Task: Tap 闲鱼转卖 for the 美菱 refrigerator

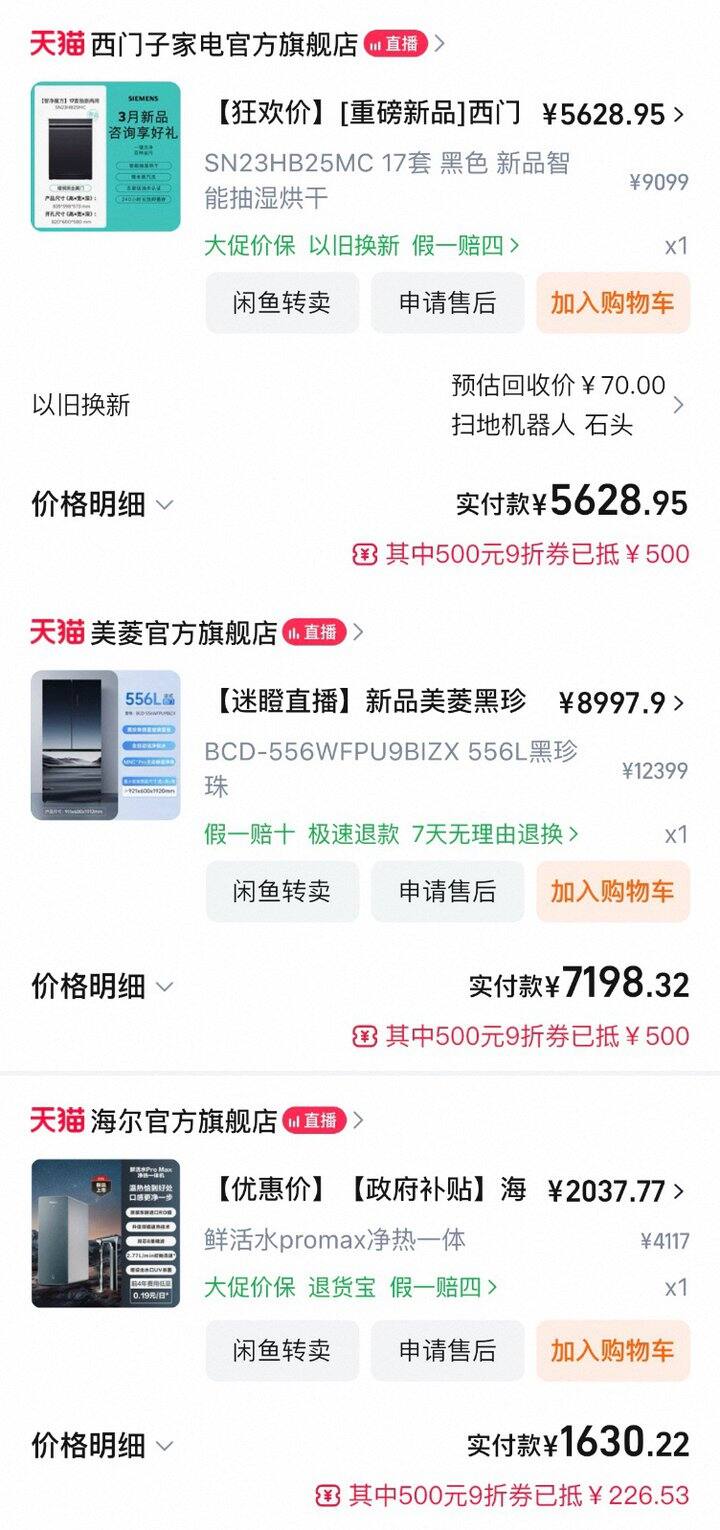Action: [x=282, y=891]
